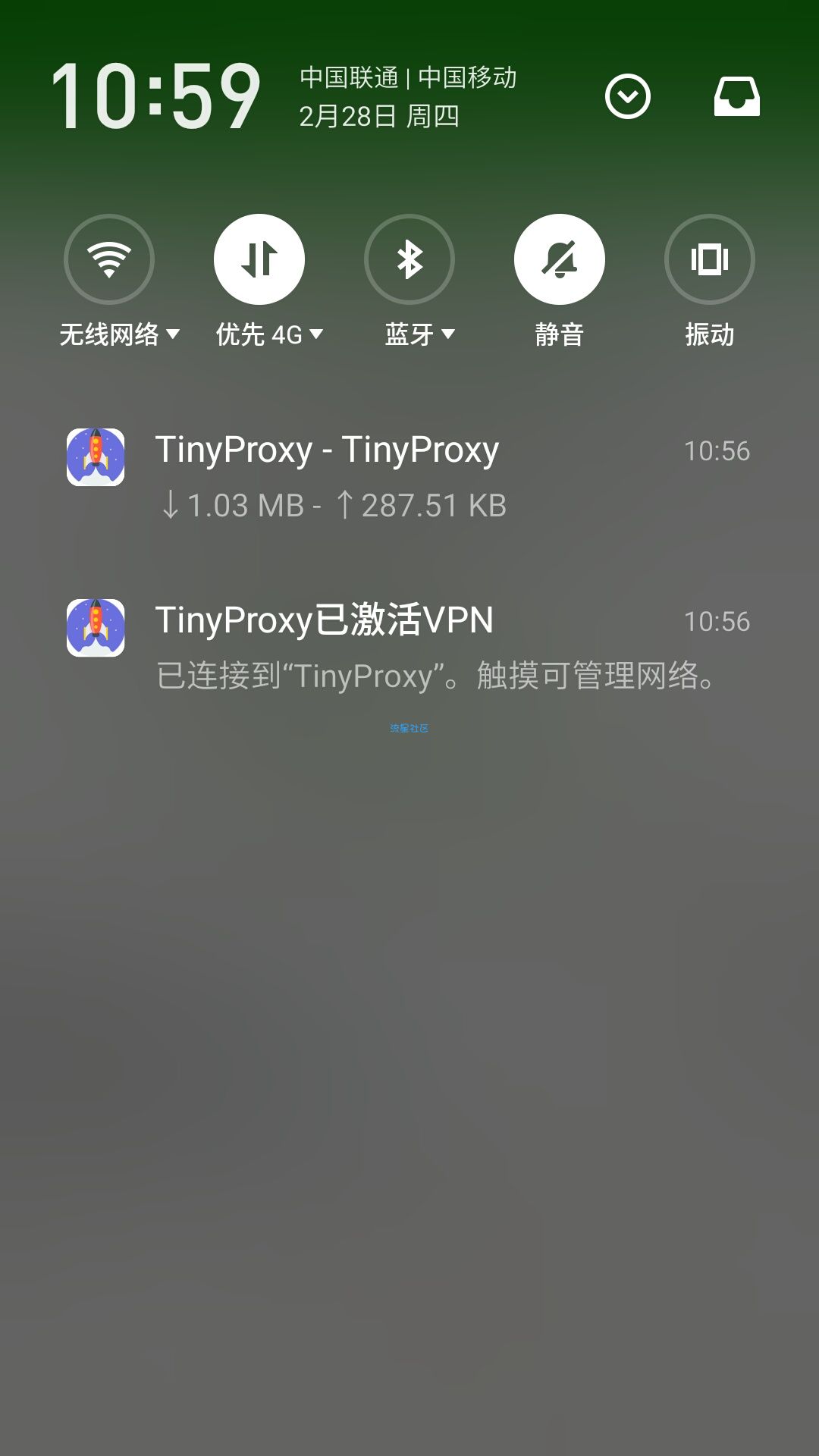This screenshot has width=819, height=1456.
Task: Expand quick settings with the down arrow
Action: tap(628, 96)
